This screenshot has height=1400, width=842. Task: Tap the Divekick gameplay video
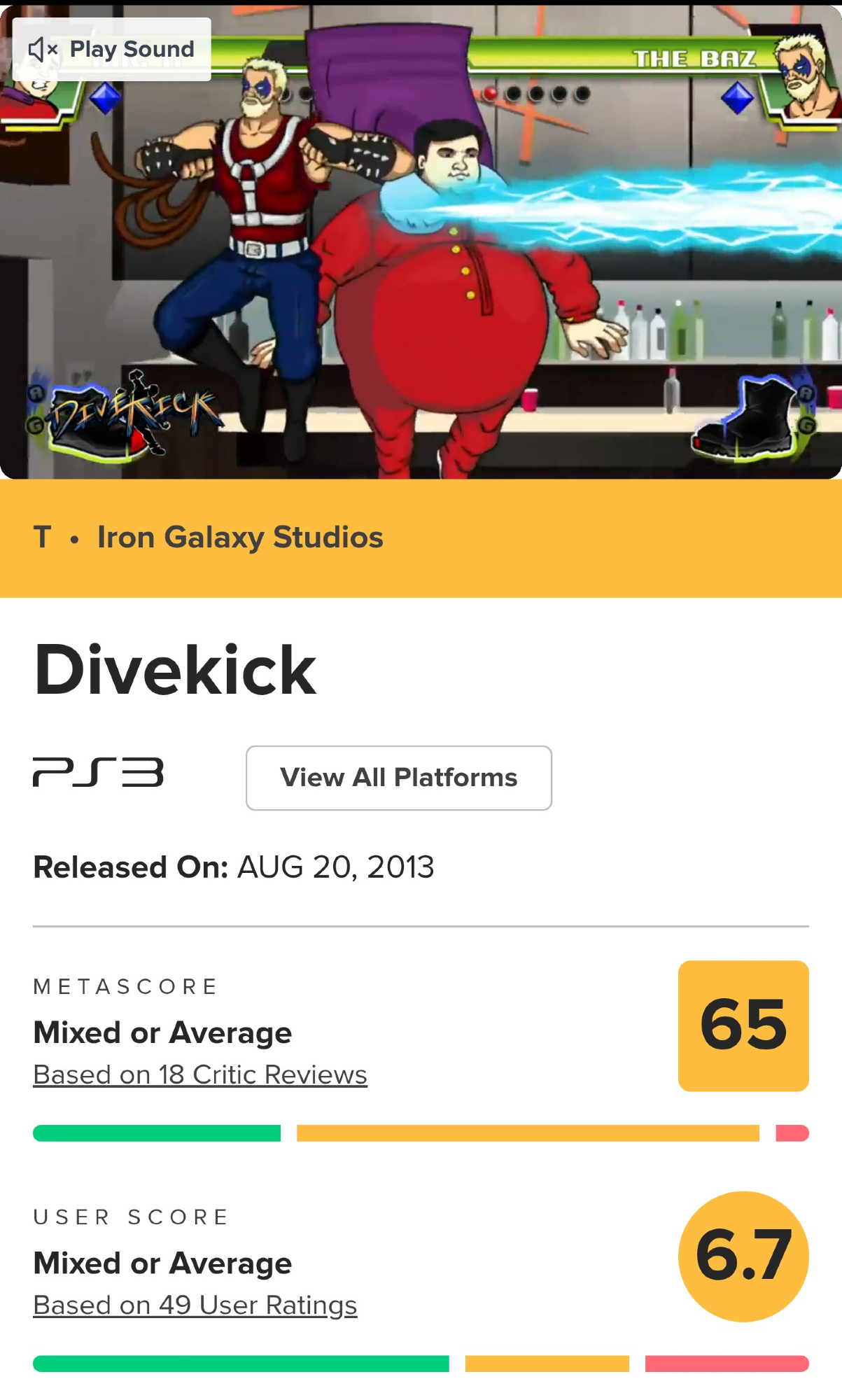420,280
